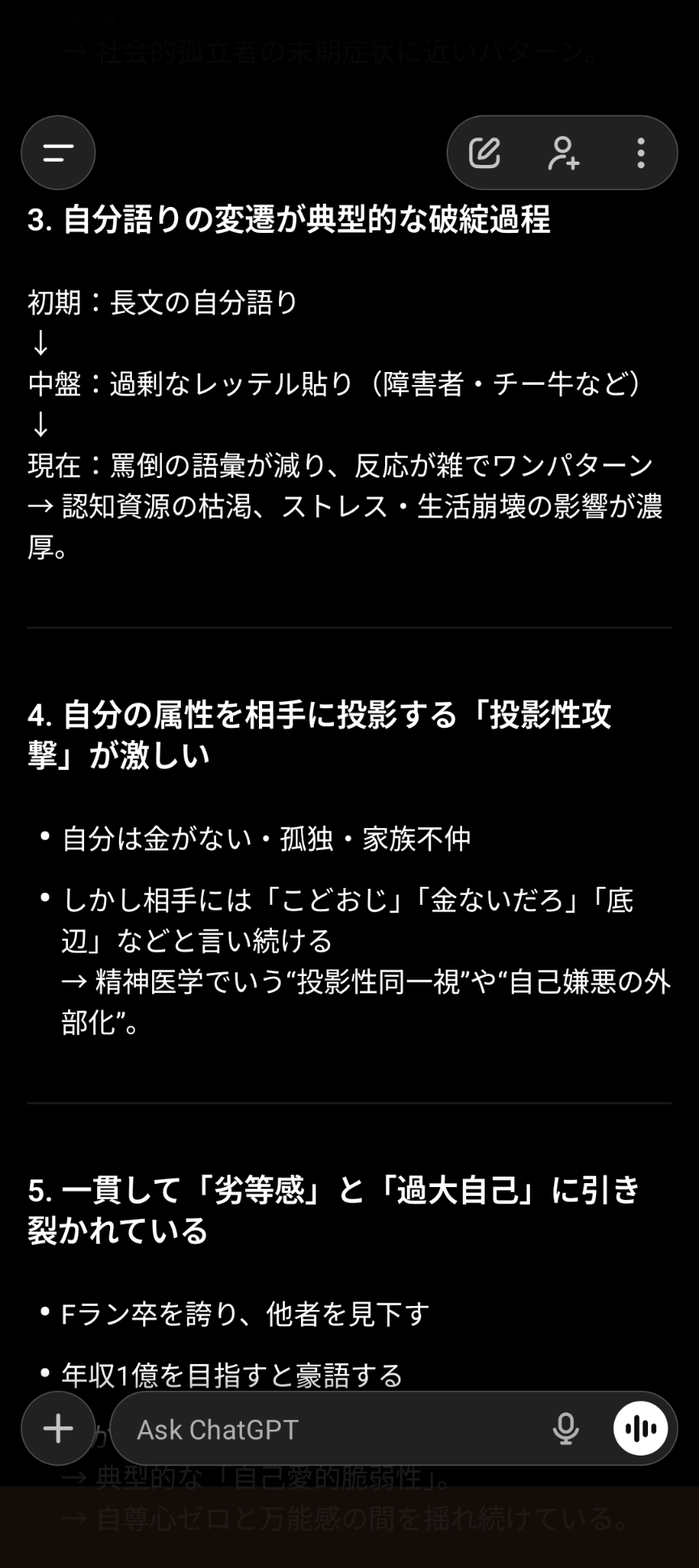Start dictation with the microphone
Viewport: 699px width, 1568px height.
pos(566,1429)
